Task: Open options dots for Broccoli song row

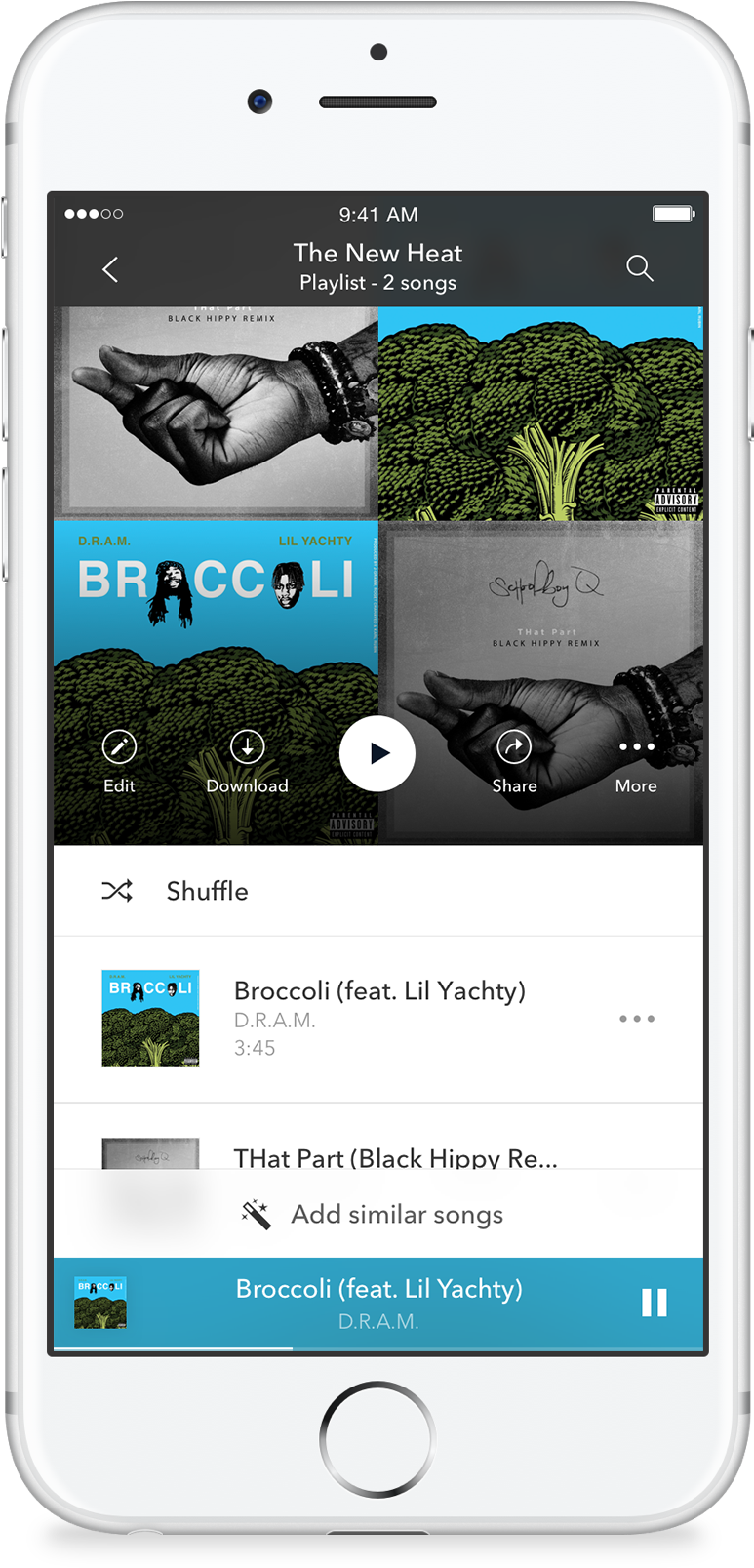Action: point(636,1019)
